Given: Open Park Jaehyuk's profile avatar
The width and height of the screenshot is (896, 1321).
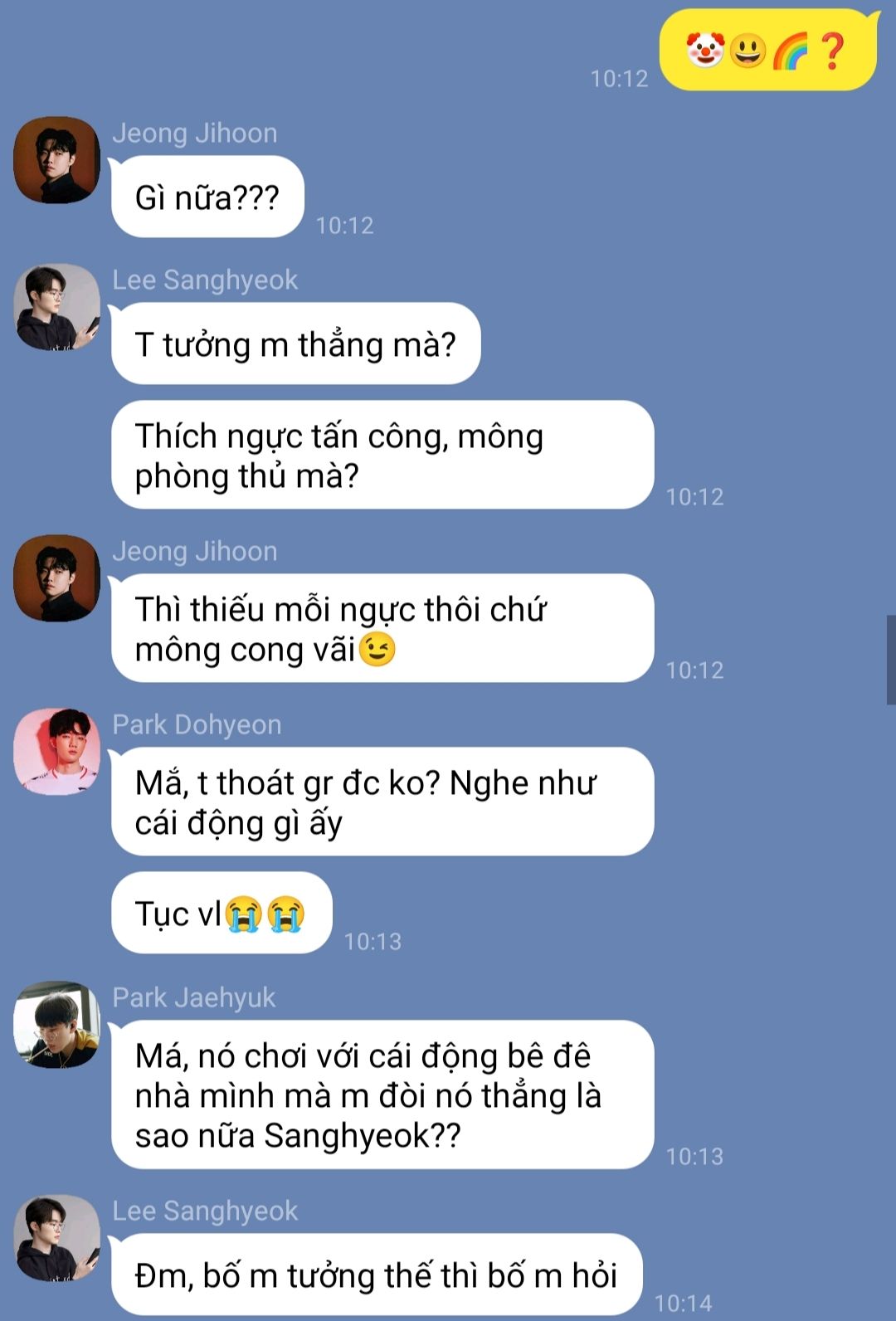Looking at the screenshot, I should click(x=56, y=1025).
